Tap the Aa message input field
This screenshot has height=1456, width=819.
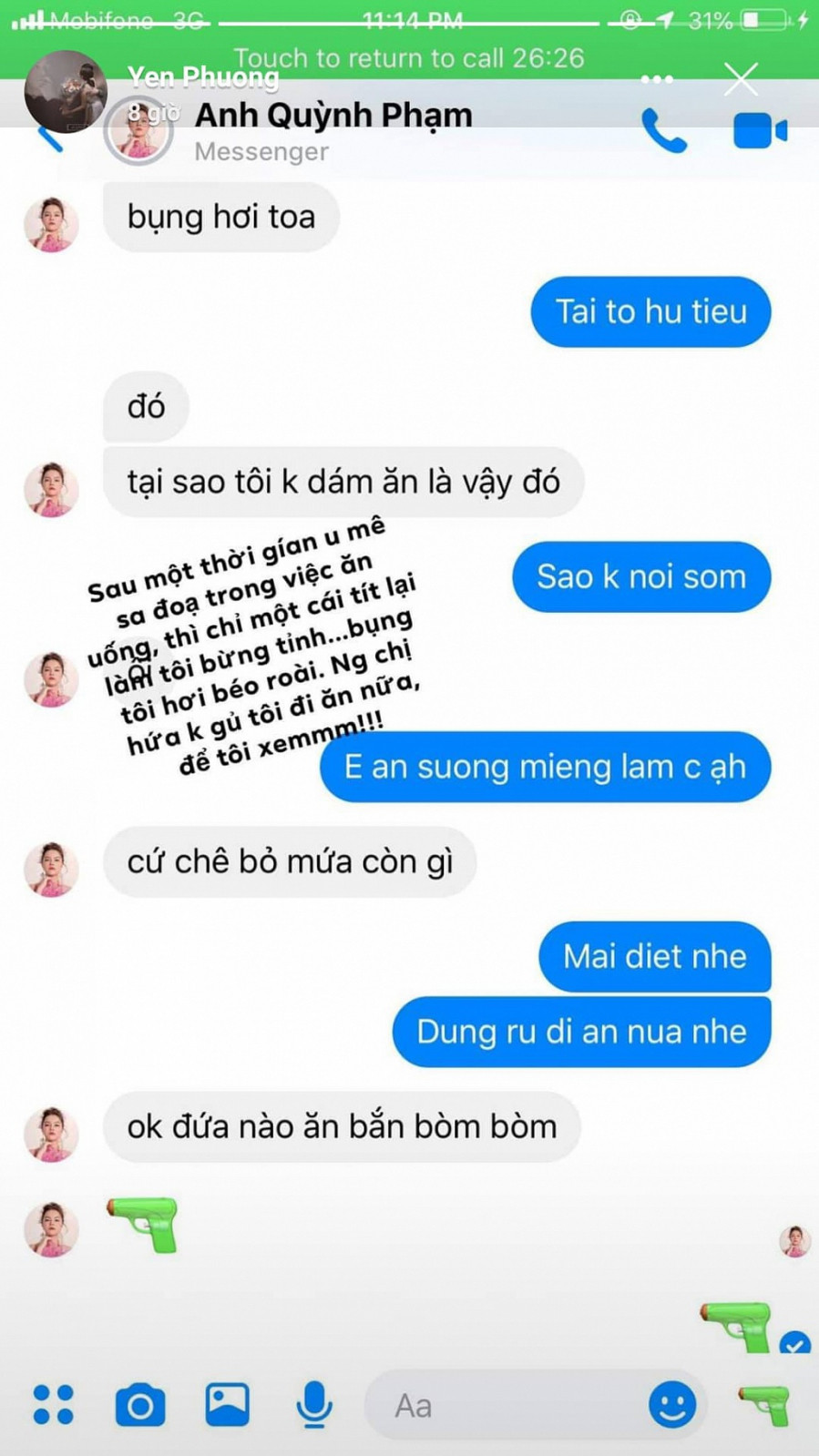[510, 1405]
